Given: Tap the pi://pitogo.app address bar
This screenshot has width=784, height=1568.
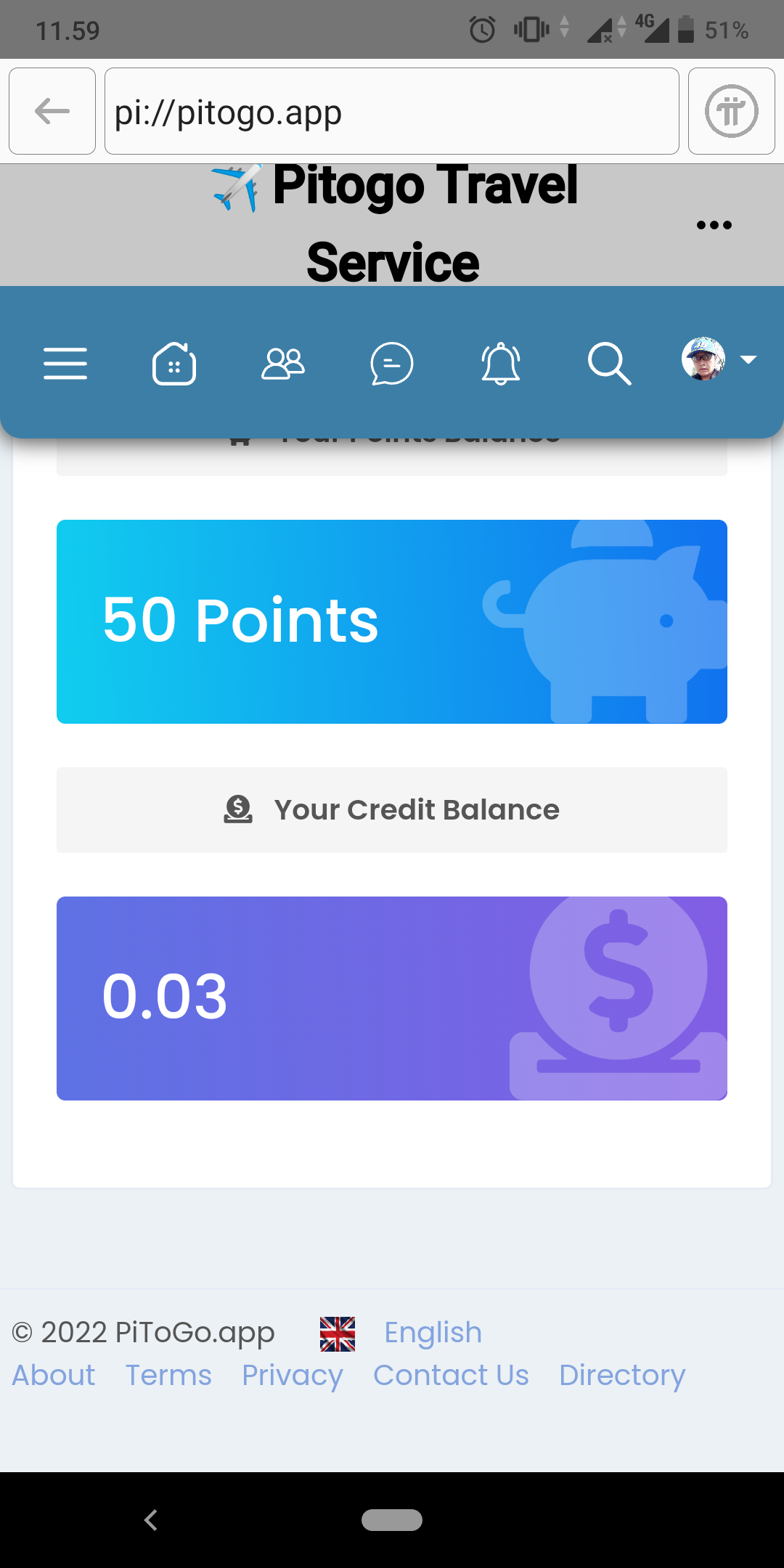Looking at the screenshot, I should point(392,111).
